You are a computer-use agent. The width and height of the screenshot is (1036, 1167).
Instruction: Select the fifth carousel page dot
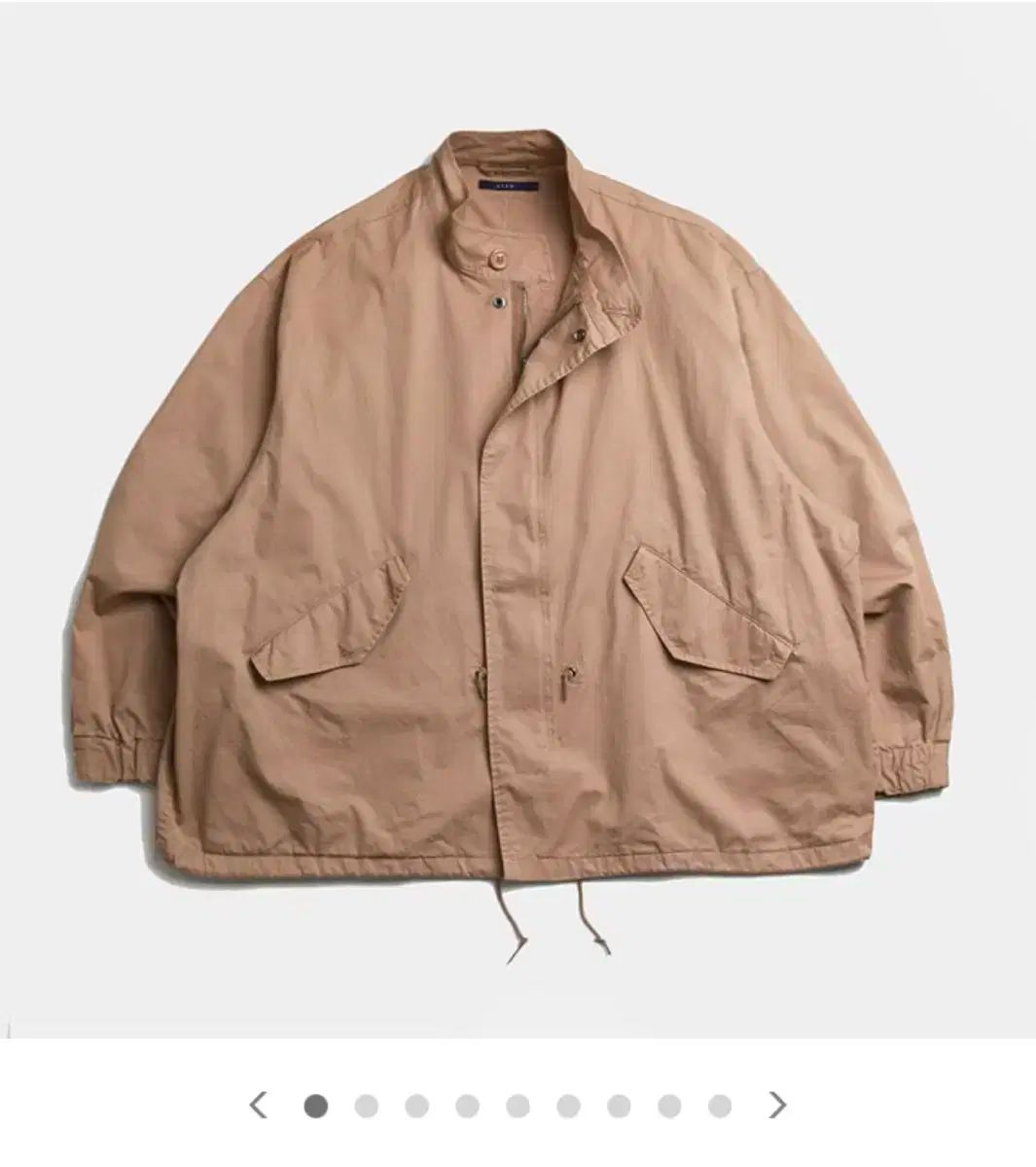518,1106
